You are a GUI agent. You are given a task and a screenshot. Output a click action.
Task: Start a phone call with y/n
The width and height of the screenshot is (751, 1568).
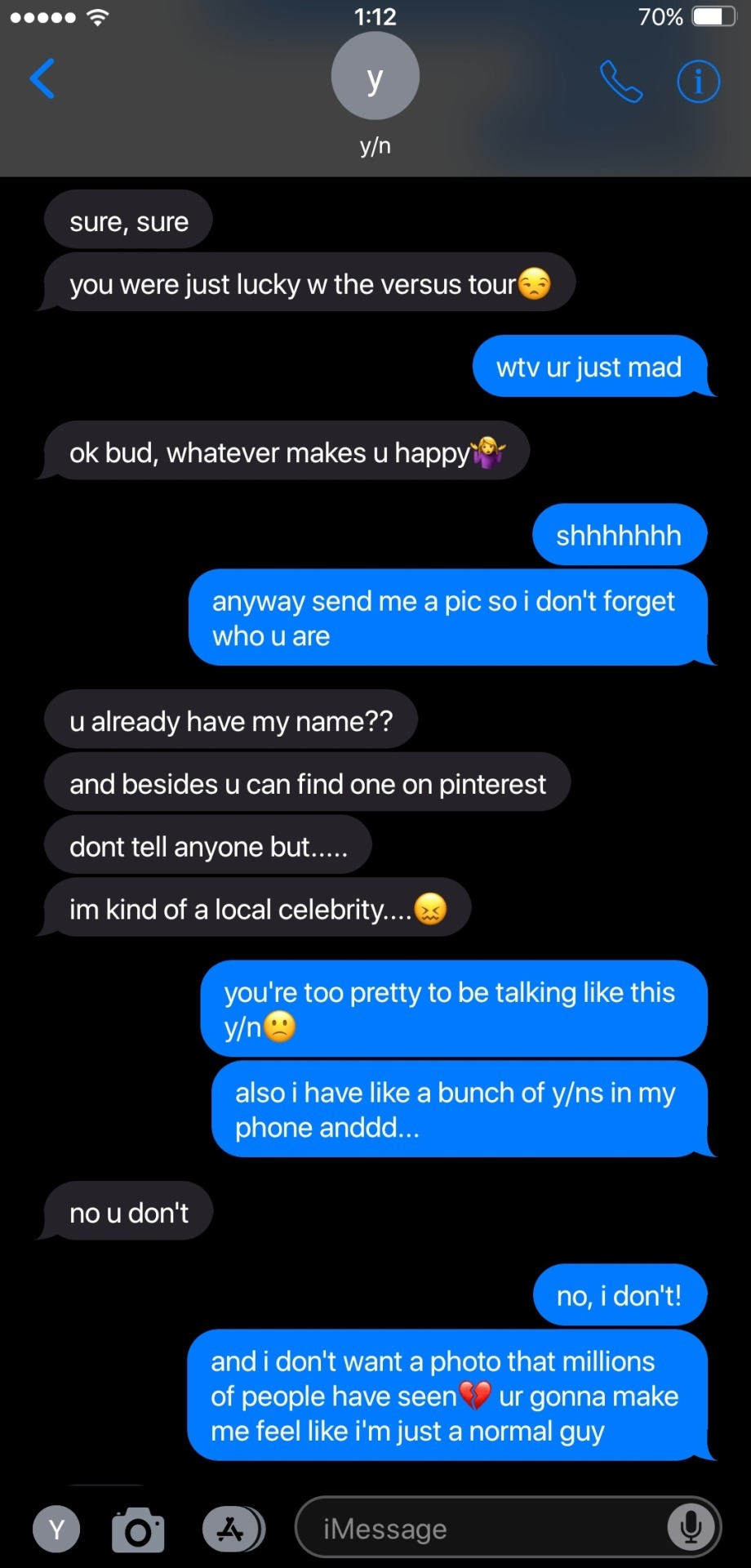point(621,82)
